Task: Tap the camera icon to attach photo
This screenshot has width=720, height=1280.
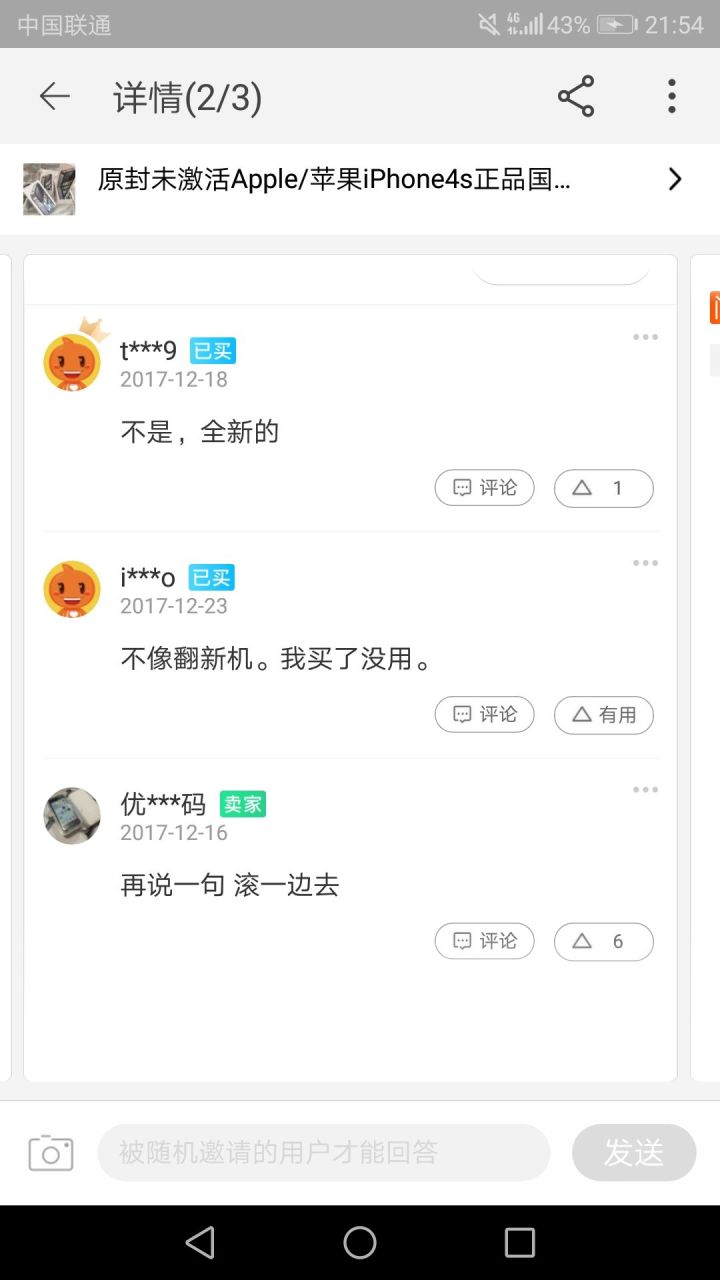Action: tap(51, 1153)
